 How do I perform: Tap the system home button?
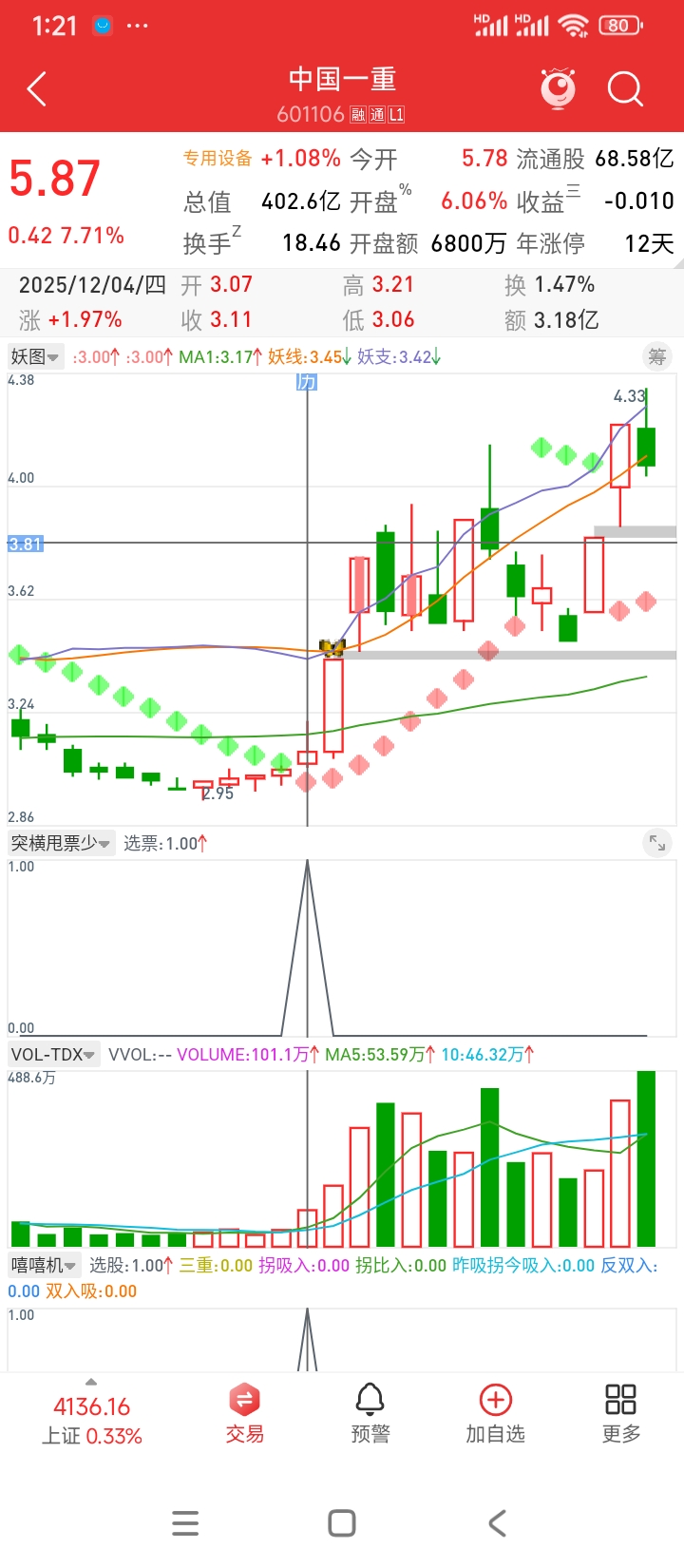[342, 1523]
